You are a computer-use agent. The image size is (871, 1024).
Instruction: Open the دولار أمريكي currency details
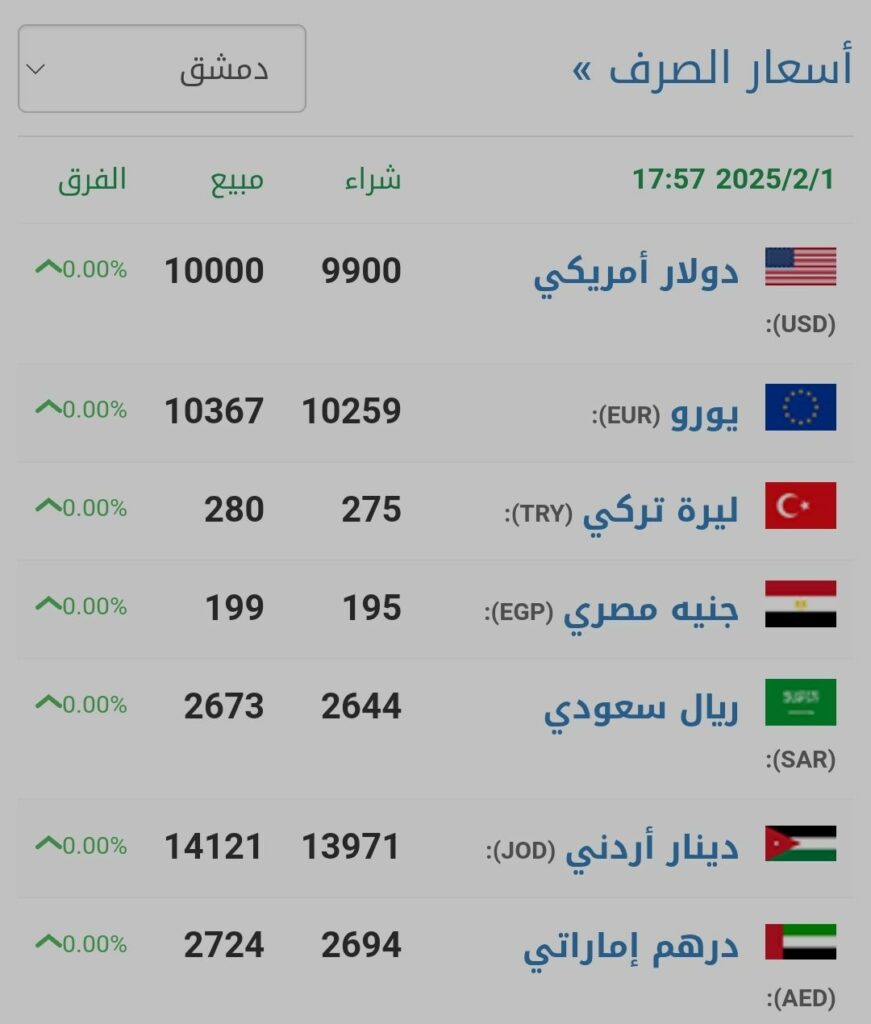tap(637, 271)
